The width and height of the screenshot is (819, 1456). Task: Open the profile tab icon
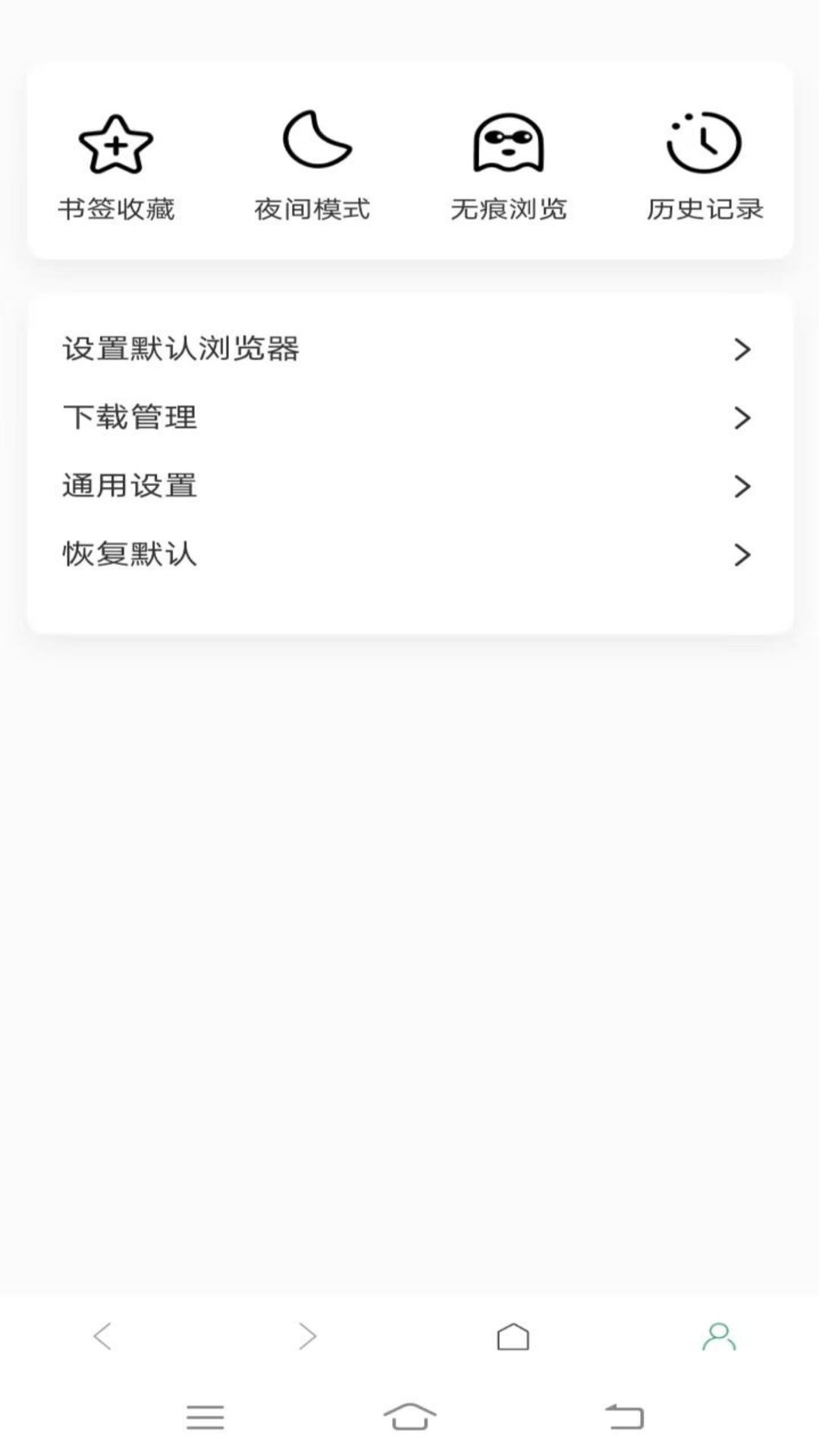tap(719, 1336)
